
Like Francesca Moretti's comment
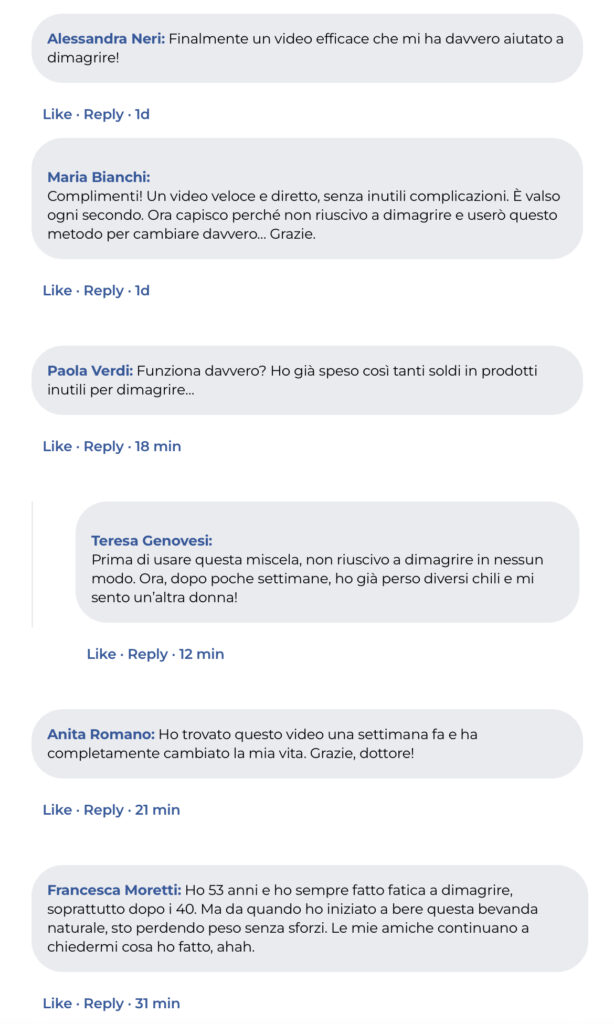pos(57,1003)
